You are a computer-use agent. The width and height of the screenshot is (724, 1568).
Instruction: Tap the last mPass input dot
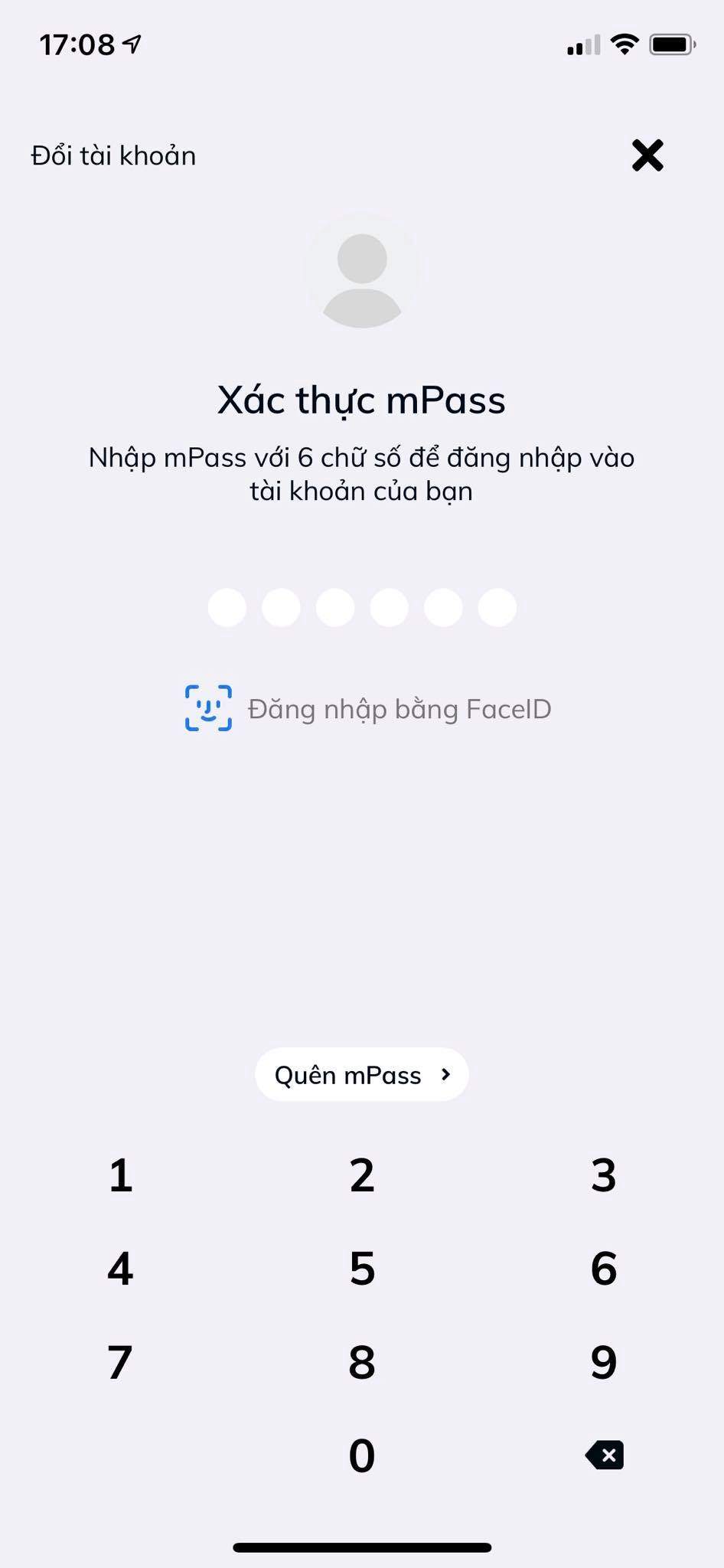(x=496, y=607)
